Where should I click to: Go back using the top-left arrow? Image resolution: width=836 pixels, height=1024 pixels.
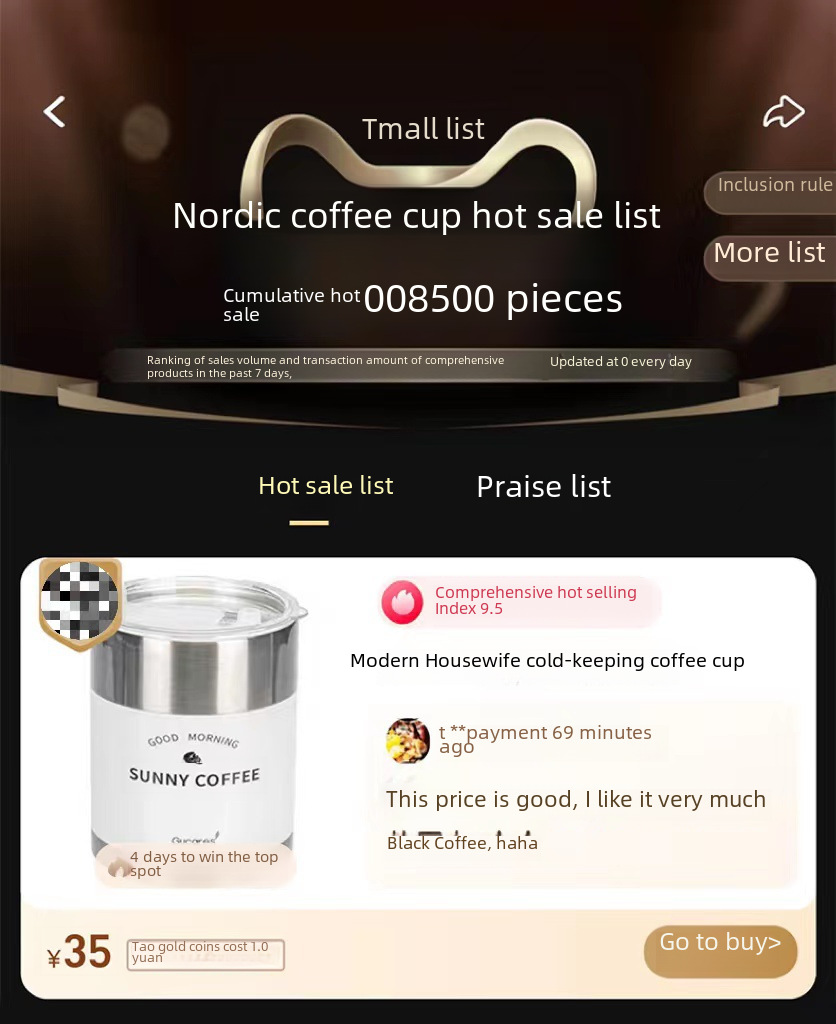(55, 112)
